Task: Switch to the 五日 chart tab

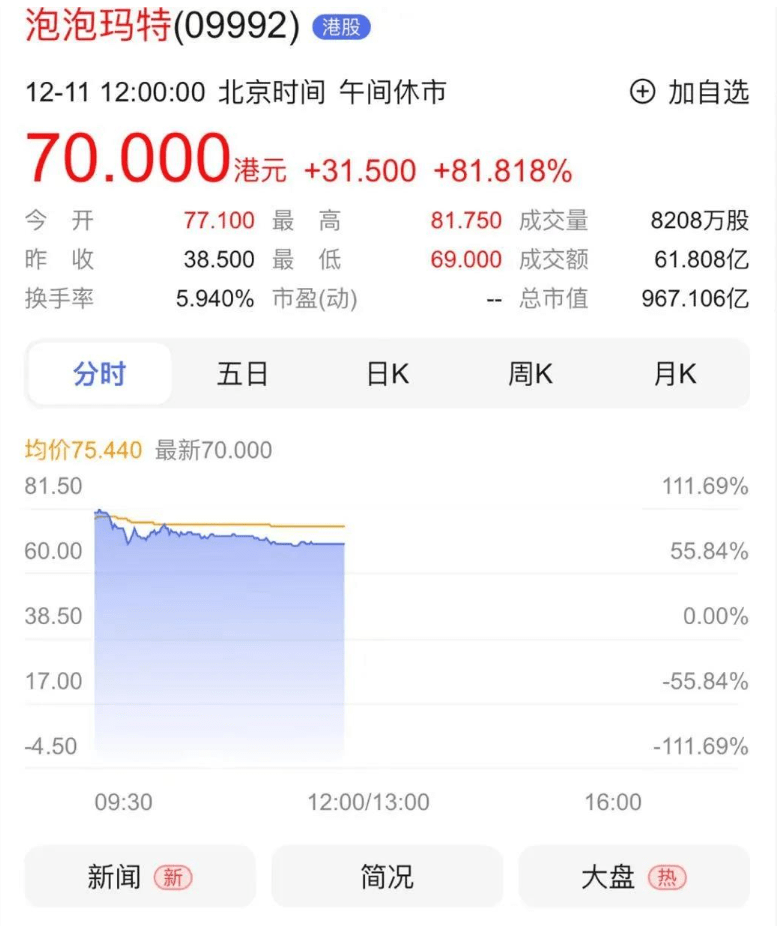Action: pos(242,372)
